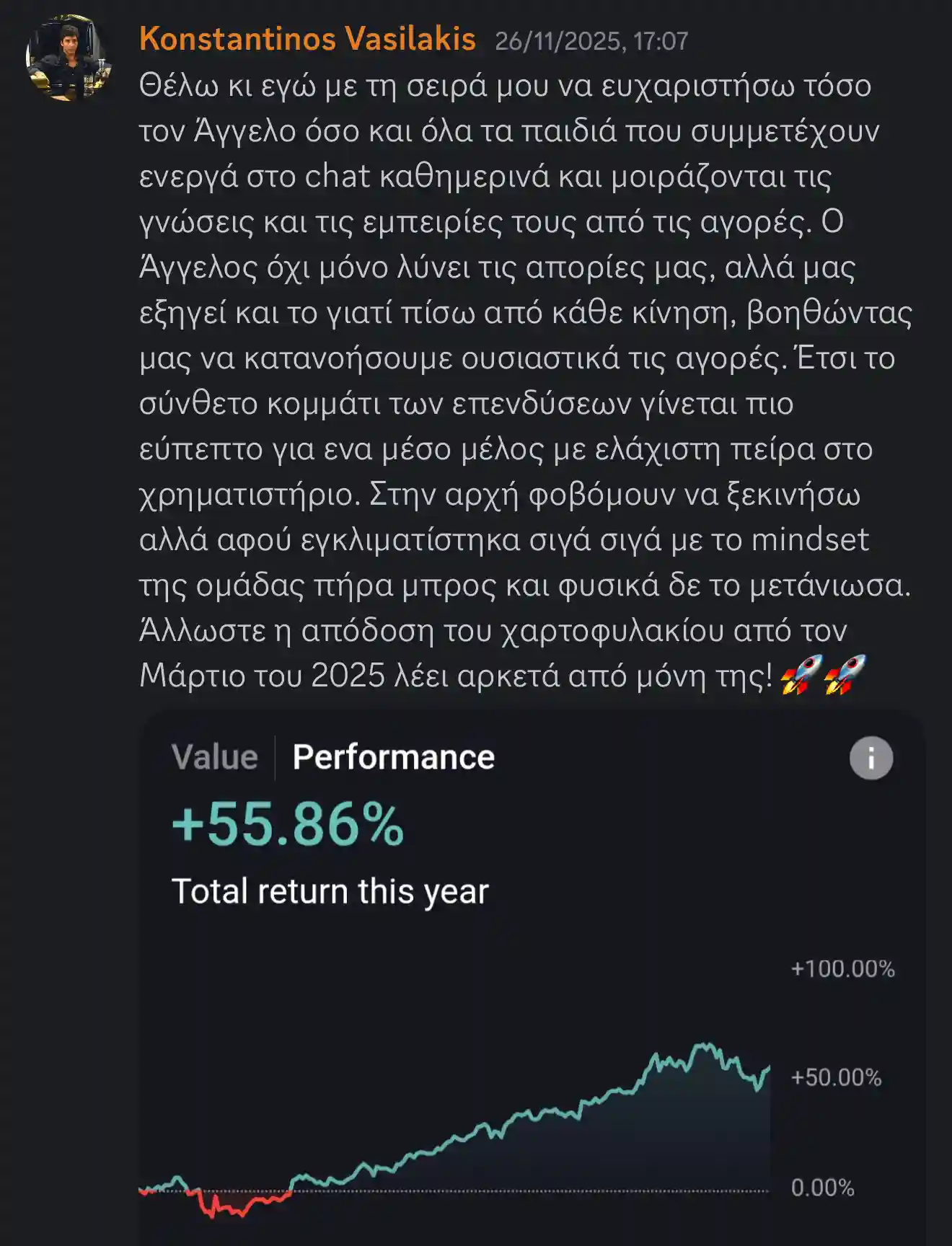Open Konstantinos Vasilakis's profile picture
The height and width of the screenshot is (1246, 952).
69,58
